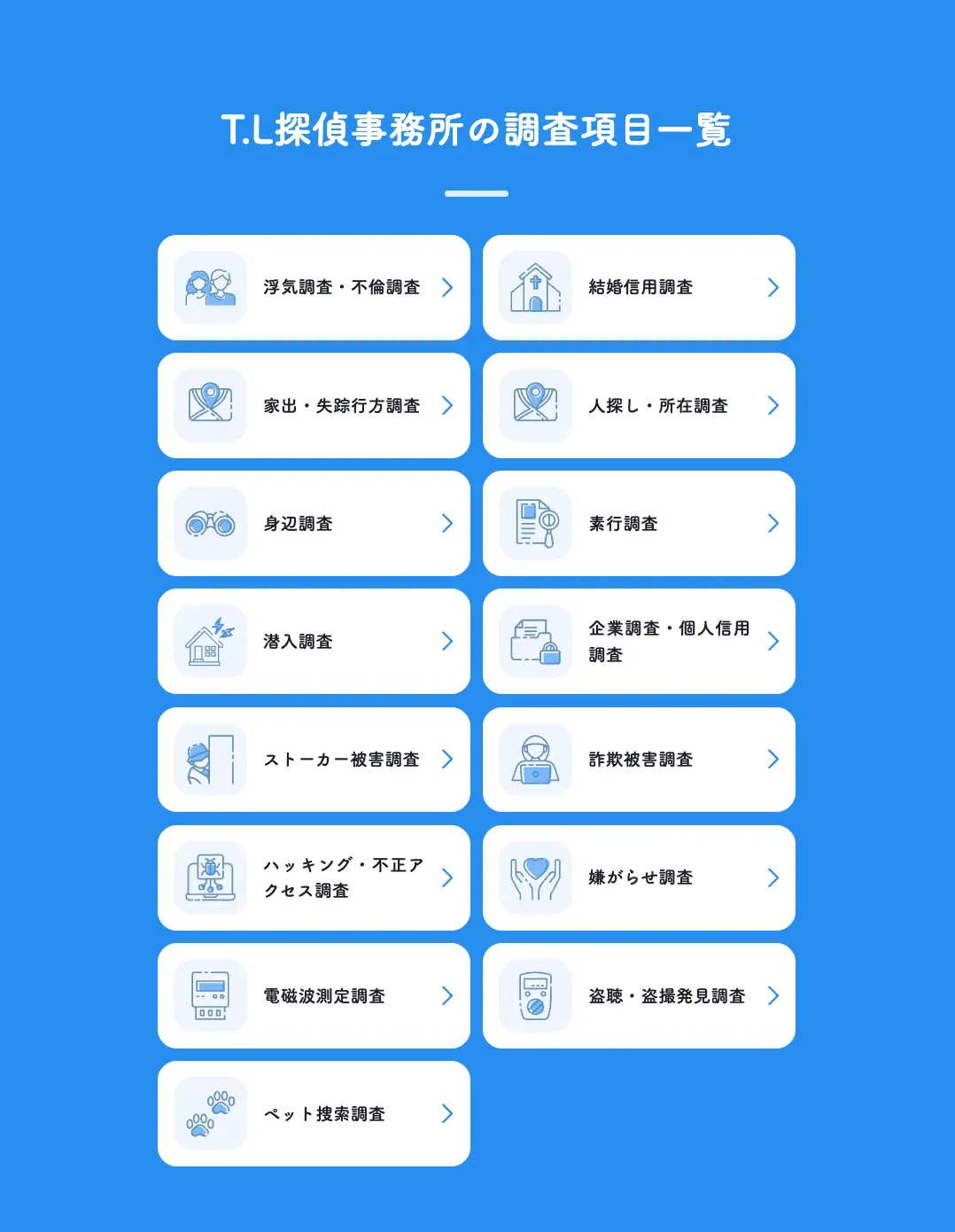This screenshot has width=955, height=1232.
Task: Open ストーカー被害調査
Action: [314, 759]
